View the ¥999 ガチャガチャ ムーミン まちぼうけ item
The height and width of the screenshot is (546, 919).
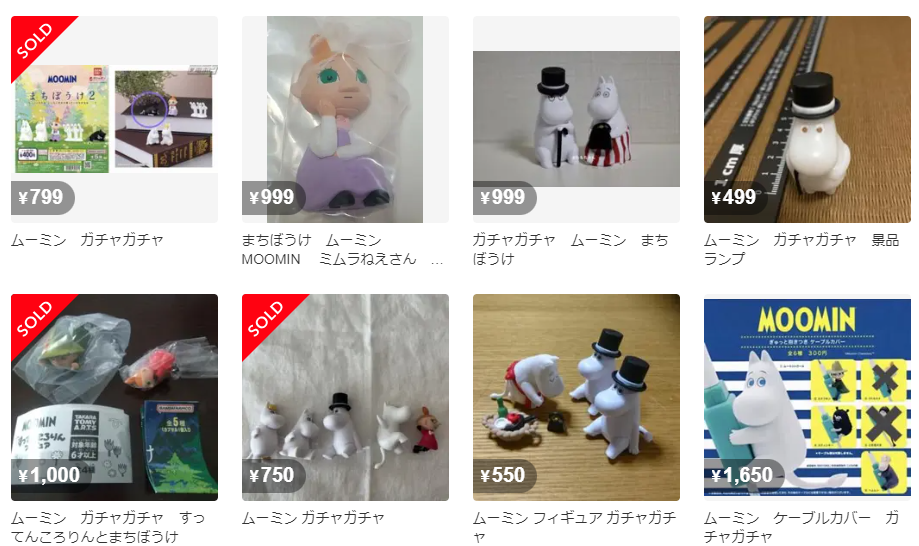click(x=576, y=119)
